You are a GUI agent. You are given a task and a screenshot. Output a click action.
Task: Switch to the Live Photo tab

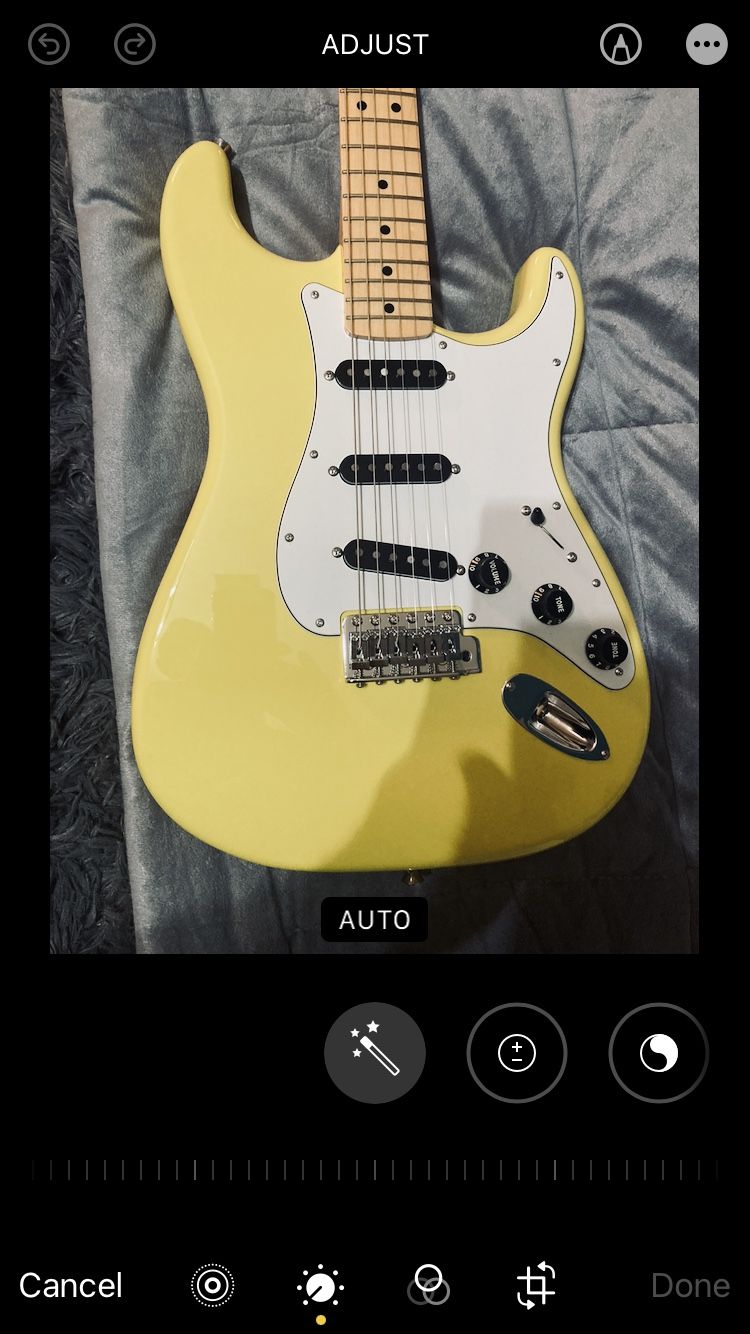[x=213, y=1285]
